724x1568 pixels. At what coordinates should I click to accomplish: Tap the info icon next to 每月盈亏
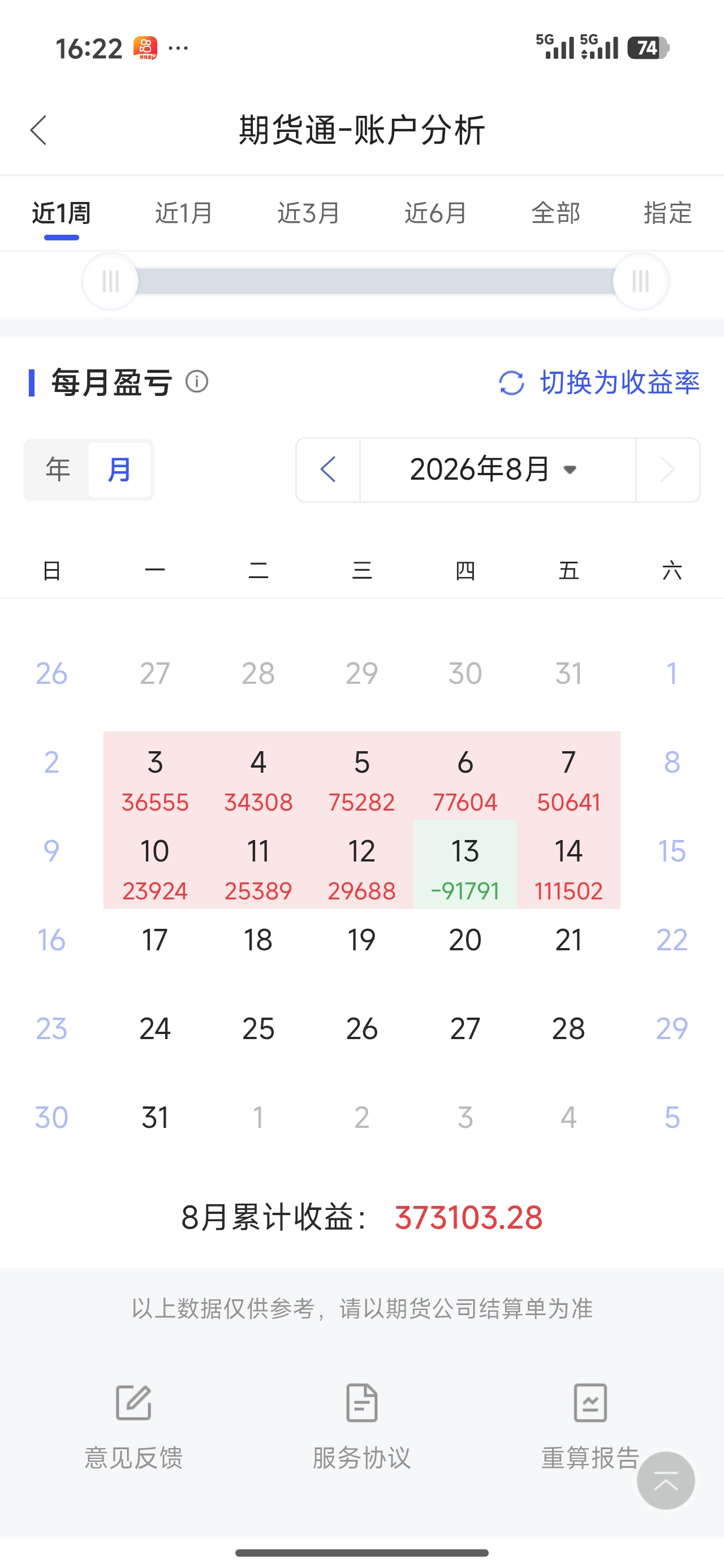[197, 382]
